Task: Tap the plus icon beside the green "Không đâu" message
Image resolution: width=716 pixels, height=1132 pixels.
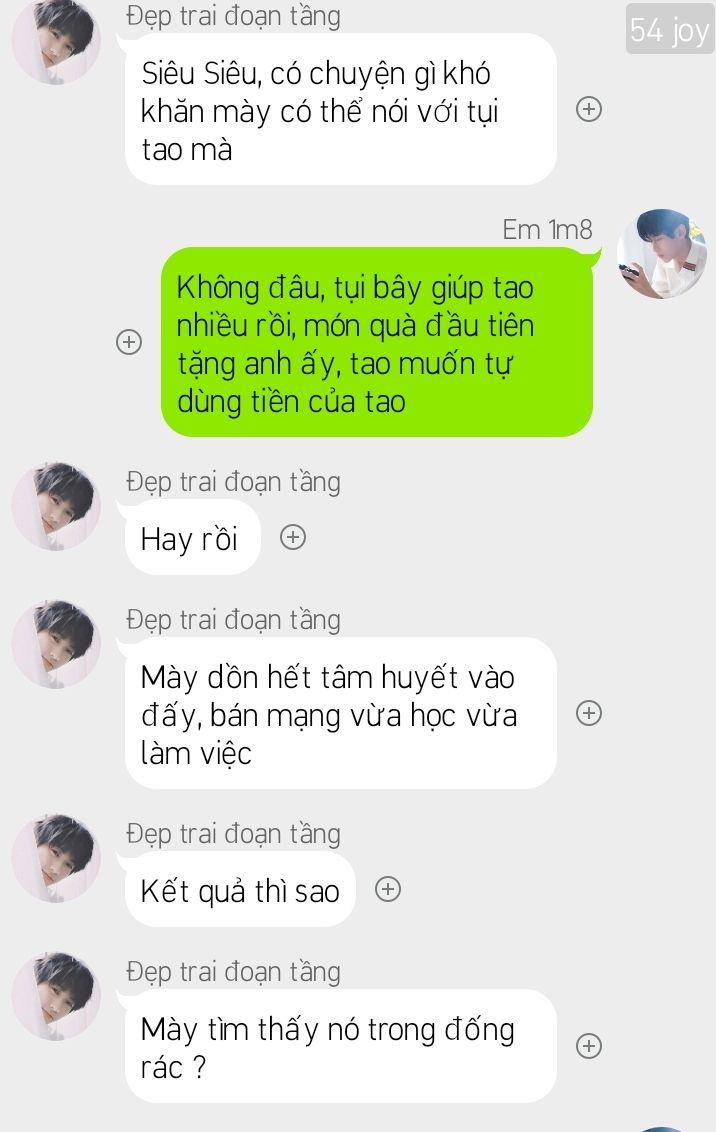Action: [128, 342]
